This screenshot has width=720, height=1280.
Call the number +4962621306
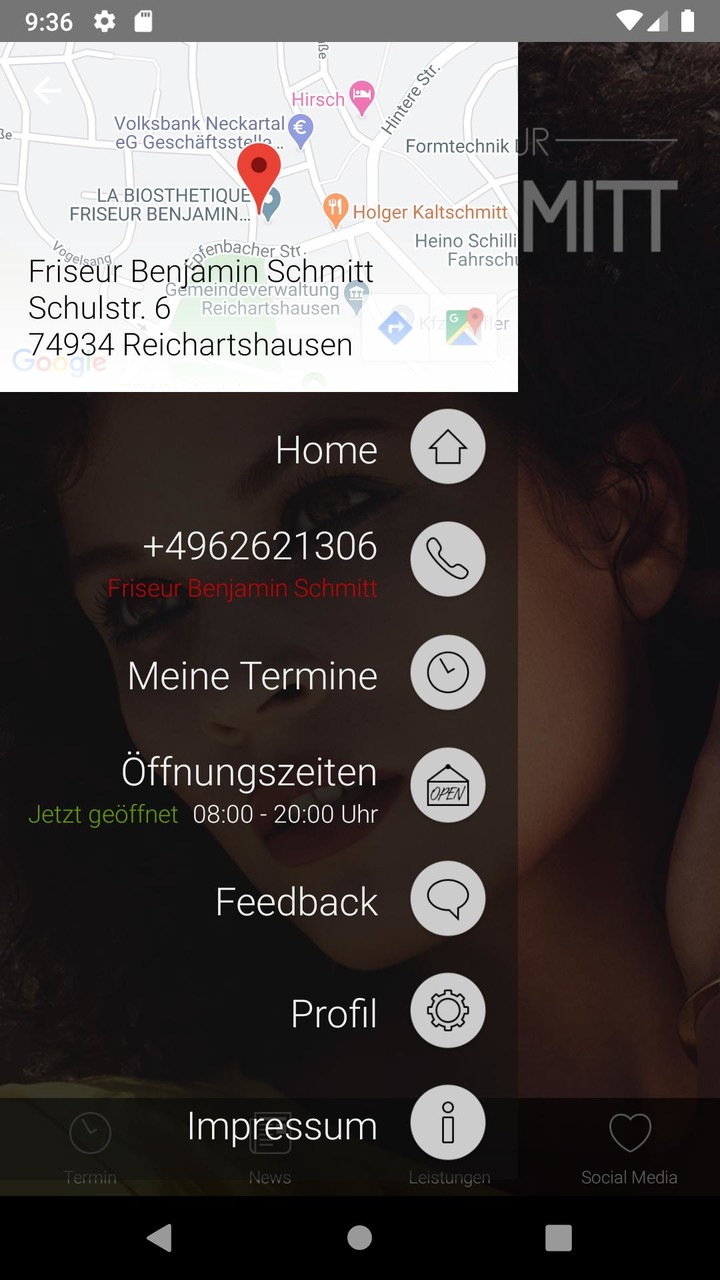coord(263,546)
